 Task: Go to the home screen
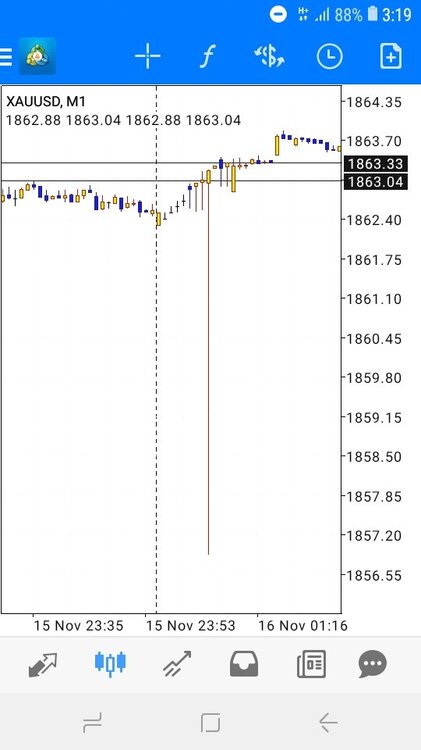tap(210, 722)
